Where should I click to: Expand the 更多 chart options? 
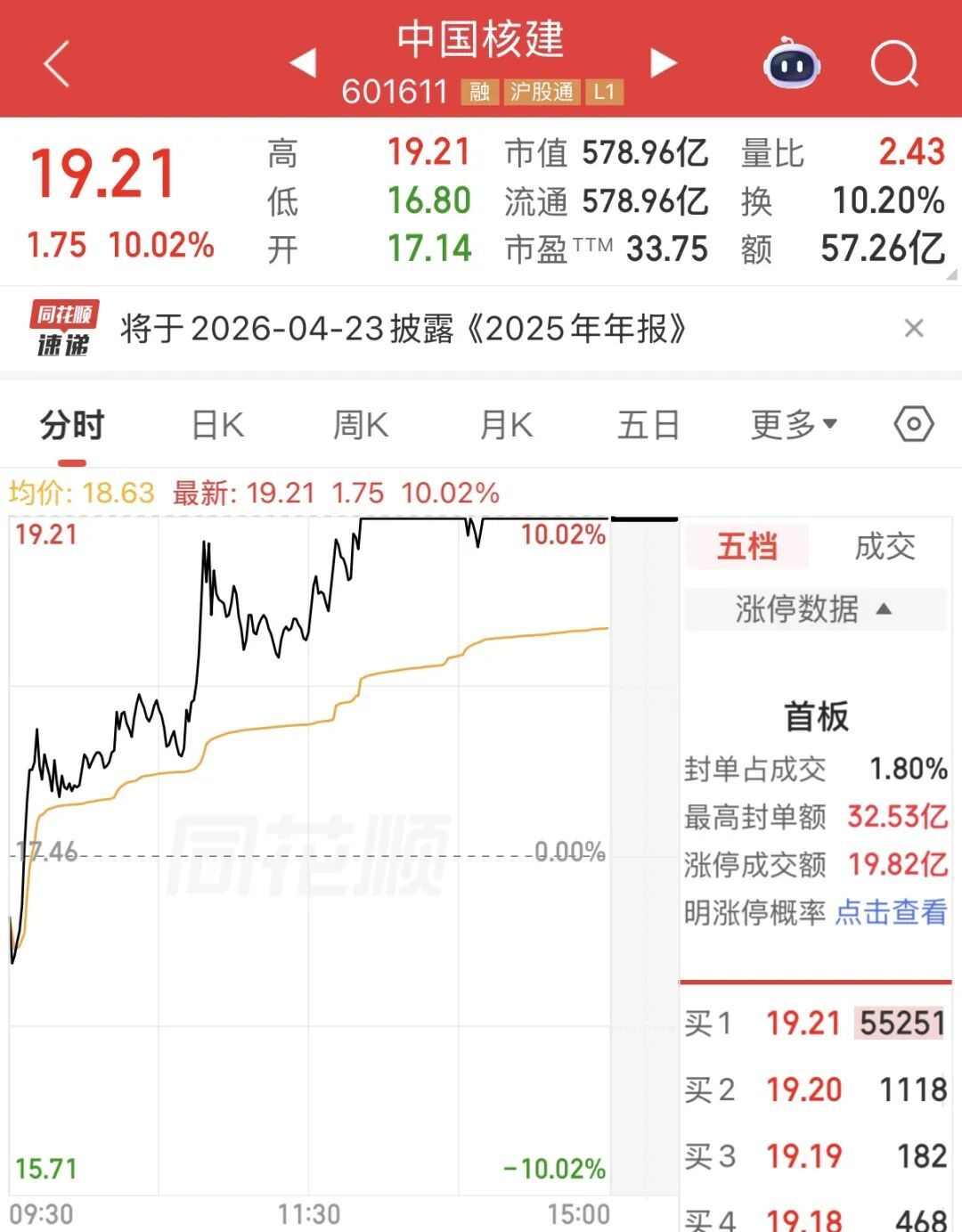pyautogui.click(x=794, y=425)
